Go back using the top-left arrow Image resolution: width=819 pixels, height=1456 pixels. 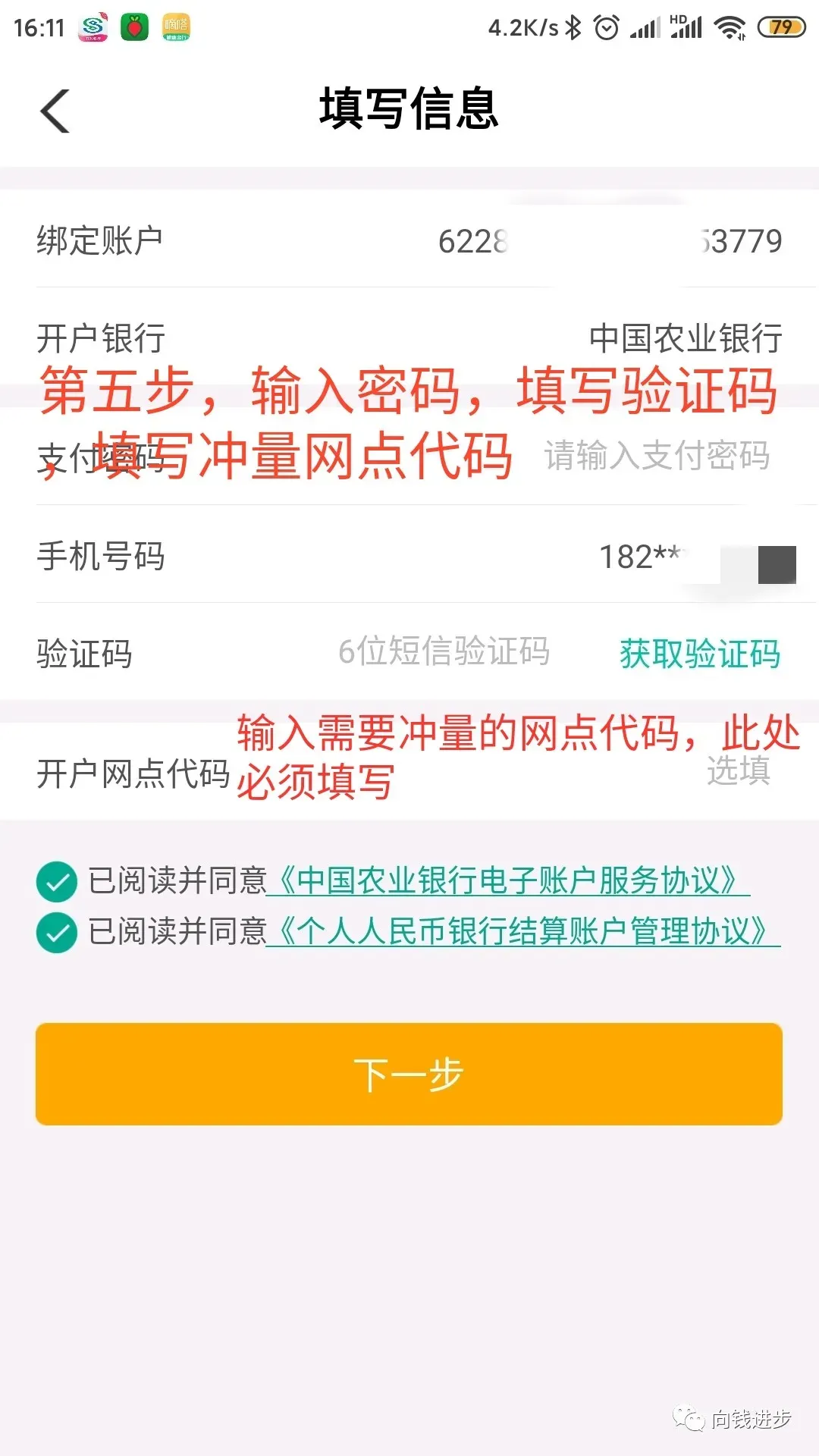pos(55,111)
